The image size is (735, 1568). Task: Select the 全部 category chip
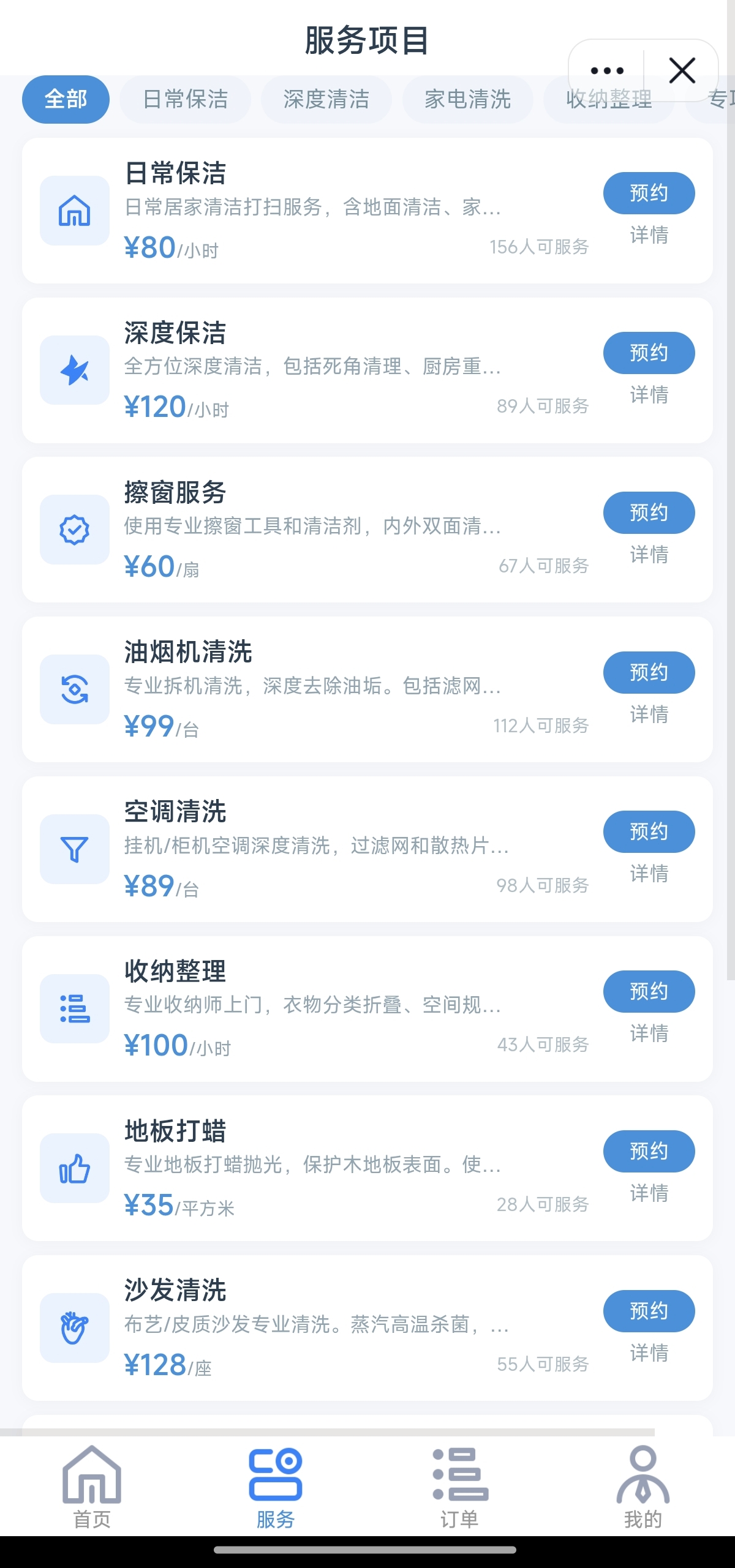[x=66, y=99]
